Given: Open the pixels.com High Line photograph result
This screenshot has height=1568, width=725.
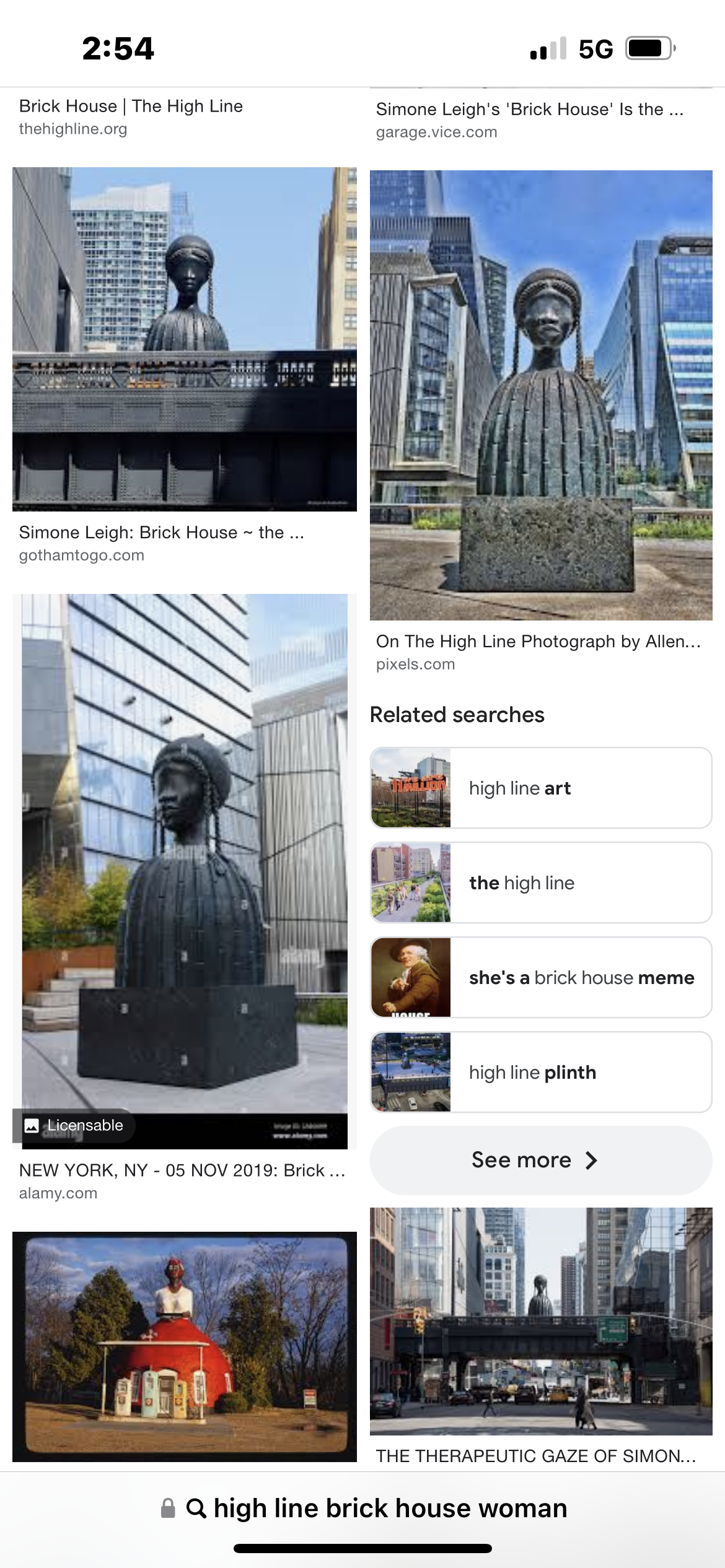Looking at the screenshot, I should pyautogui.click(x=540, y=395).
